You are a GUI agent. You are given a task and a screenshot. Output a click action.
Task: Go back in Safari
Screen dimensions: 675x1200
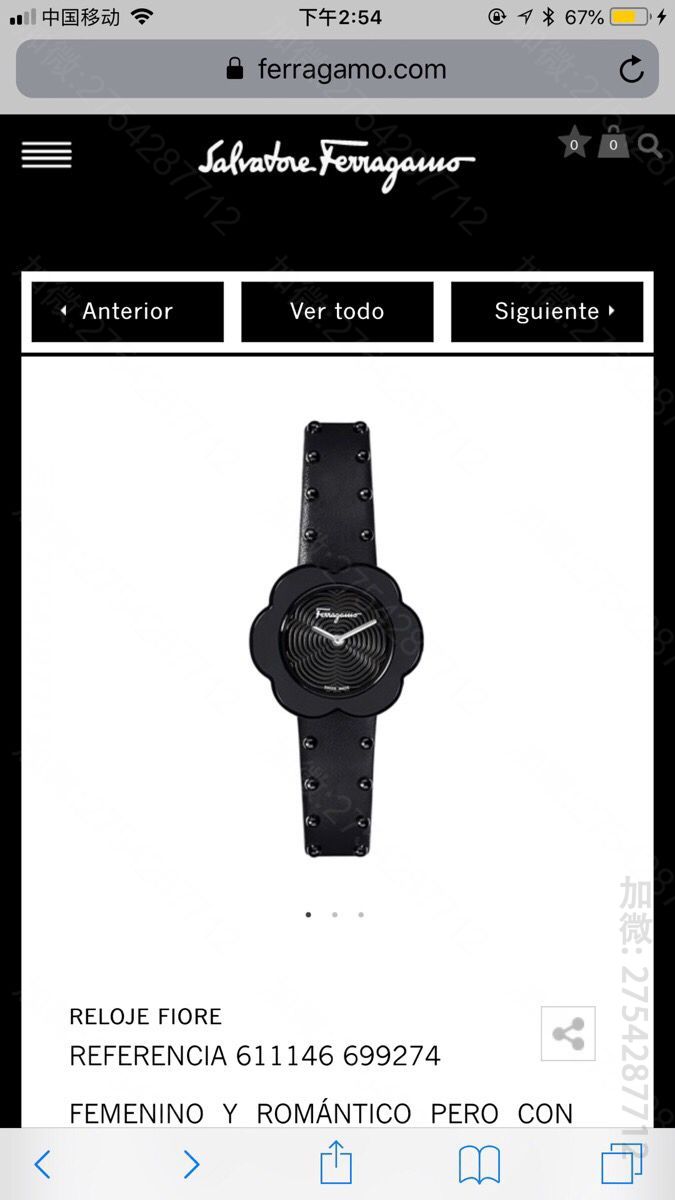click(x=42, y=1164)
